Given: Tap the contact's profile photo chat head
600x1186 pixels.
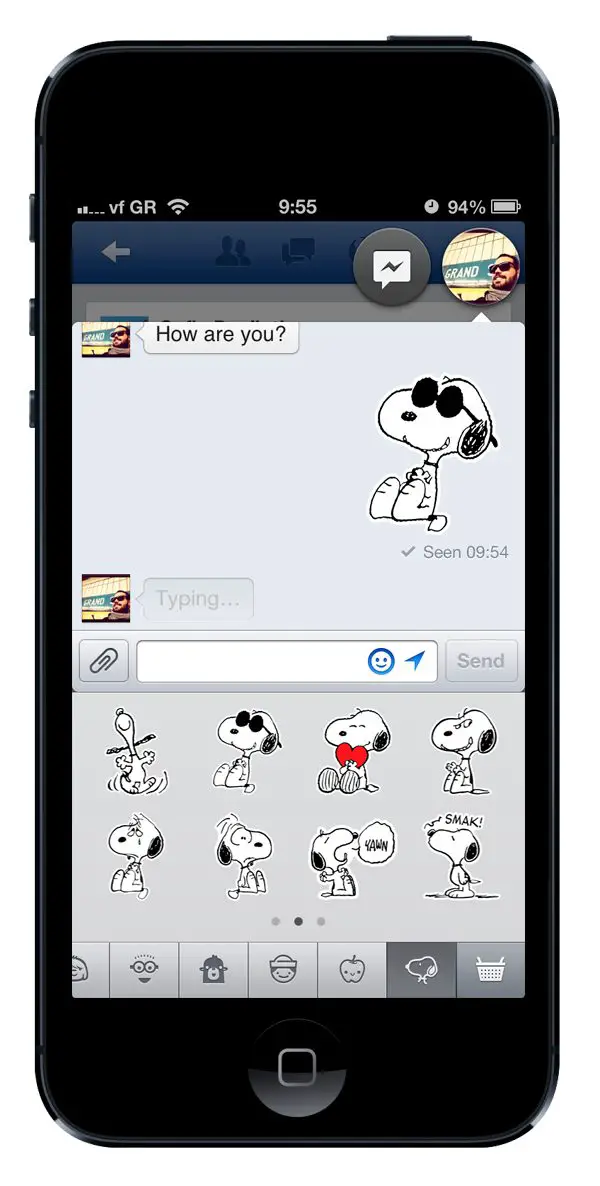Looking at the screenshot, I should click(x=480, y=267).
